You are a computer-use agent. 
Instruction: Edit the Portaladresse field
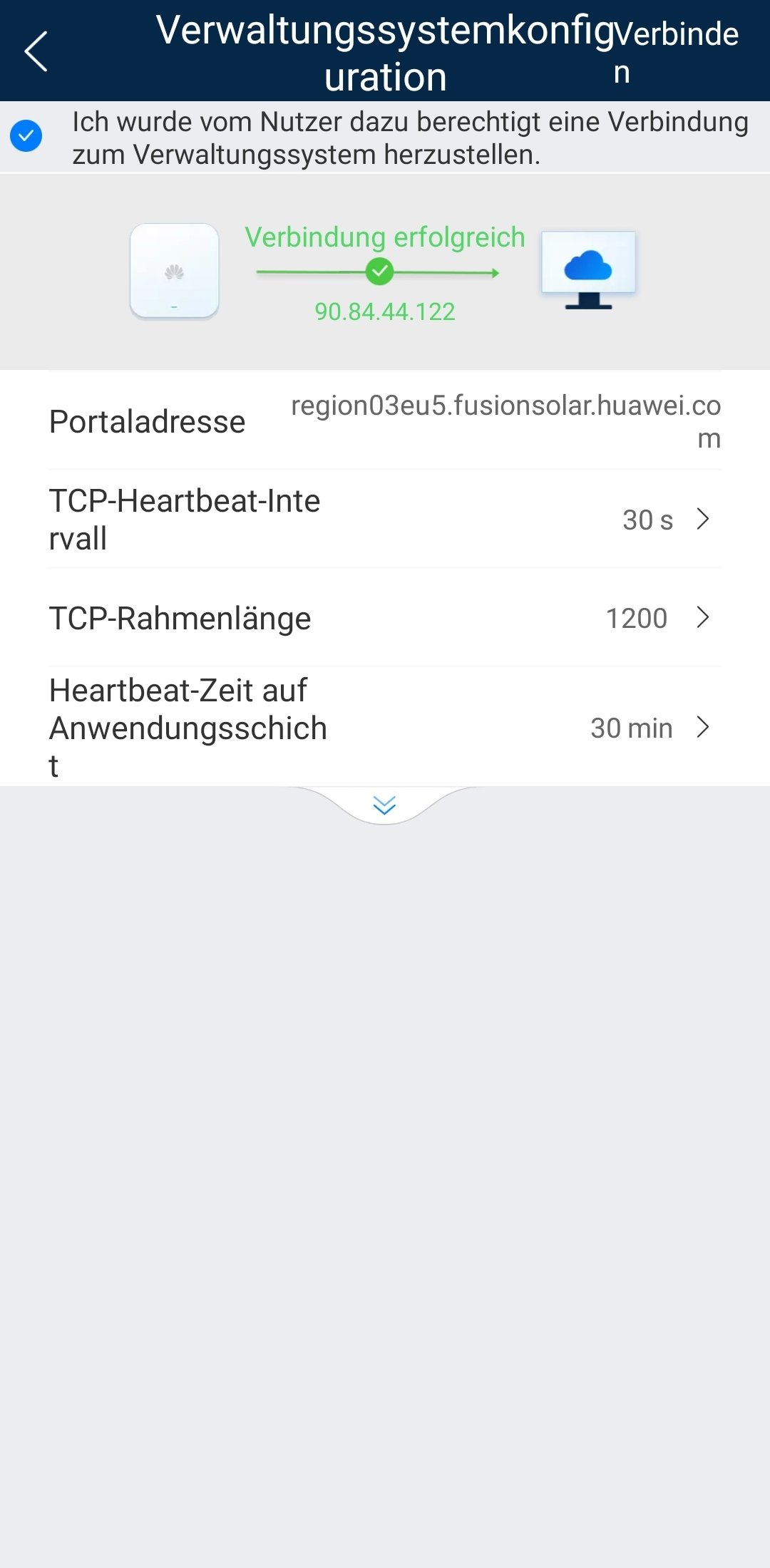(x=505, y=421)
